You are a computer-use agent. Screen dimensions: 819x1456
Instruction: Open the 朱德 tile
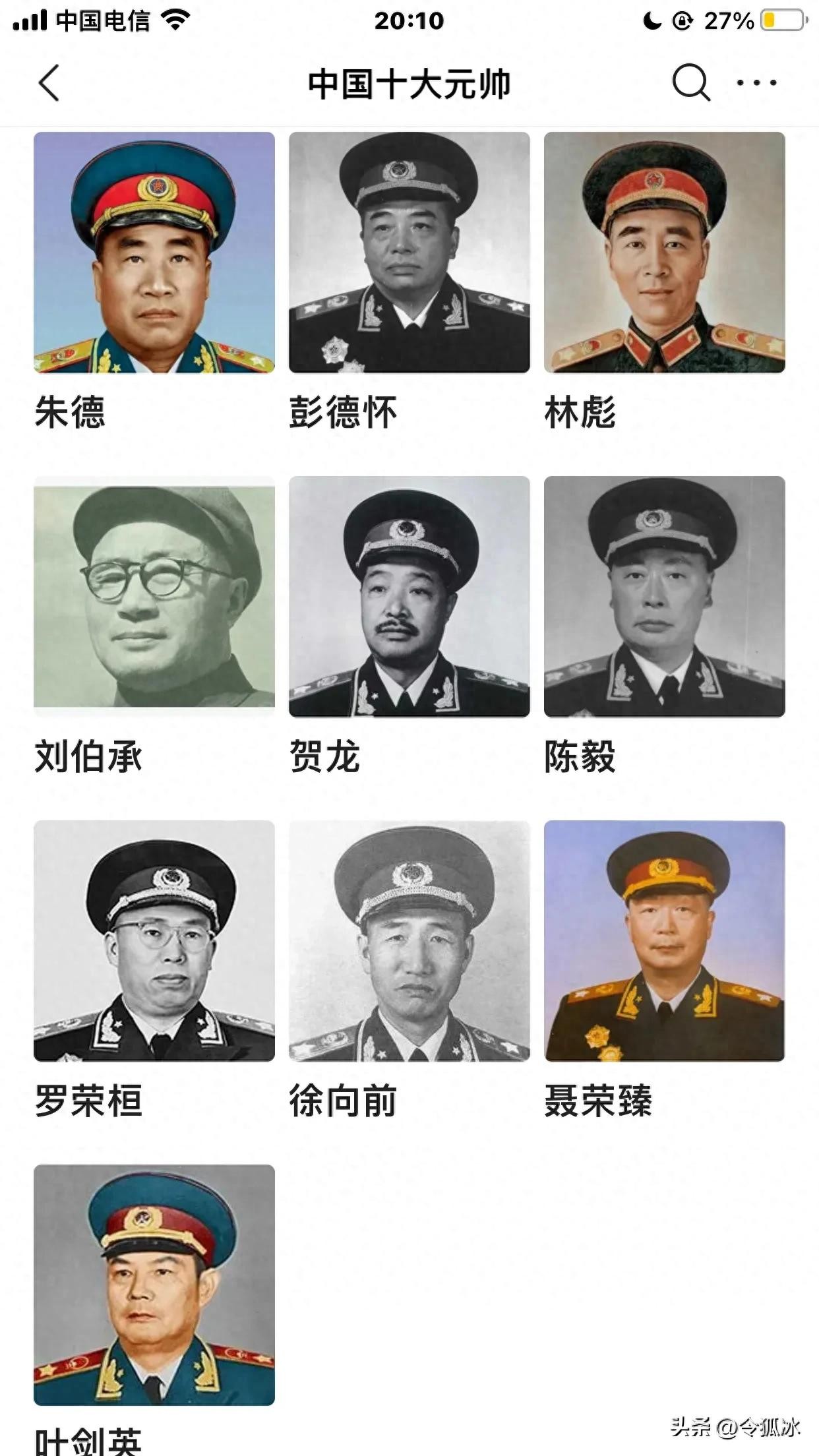coord(154,253)
